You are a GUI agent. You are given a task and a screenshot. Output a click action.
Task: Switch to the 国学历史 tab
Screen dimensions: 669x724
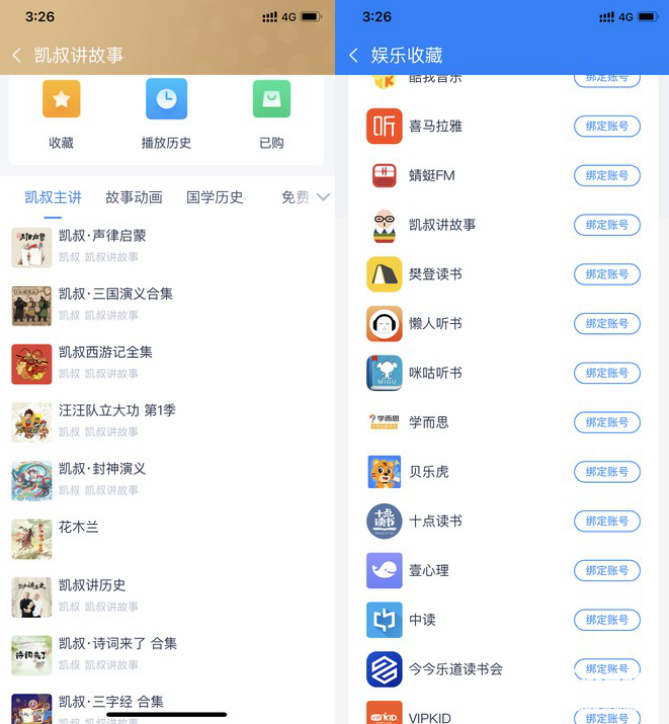point(215,197)
